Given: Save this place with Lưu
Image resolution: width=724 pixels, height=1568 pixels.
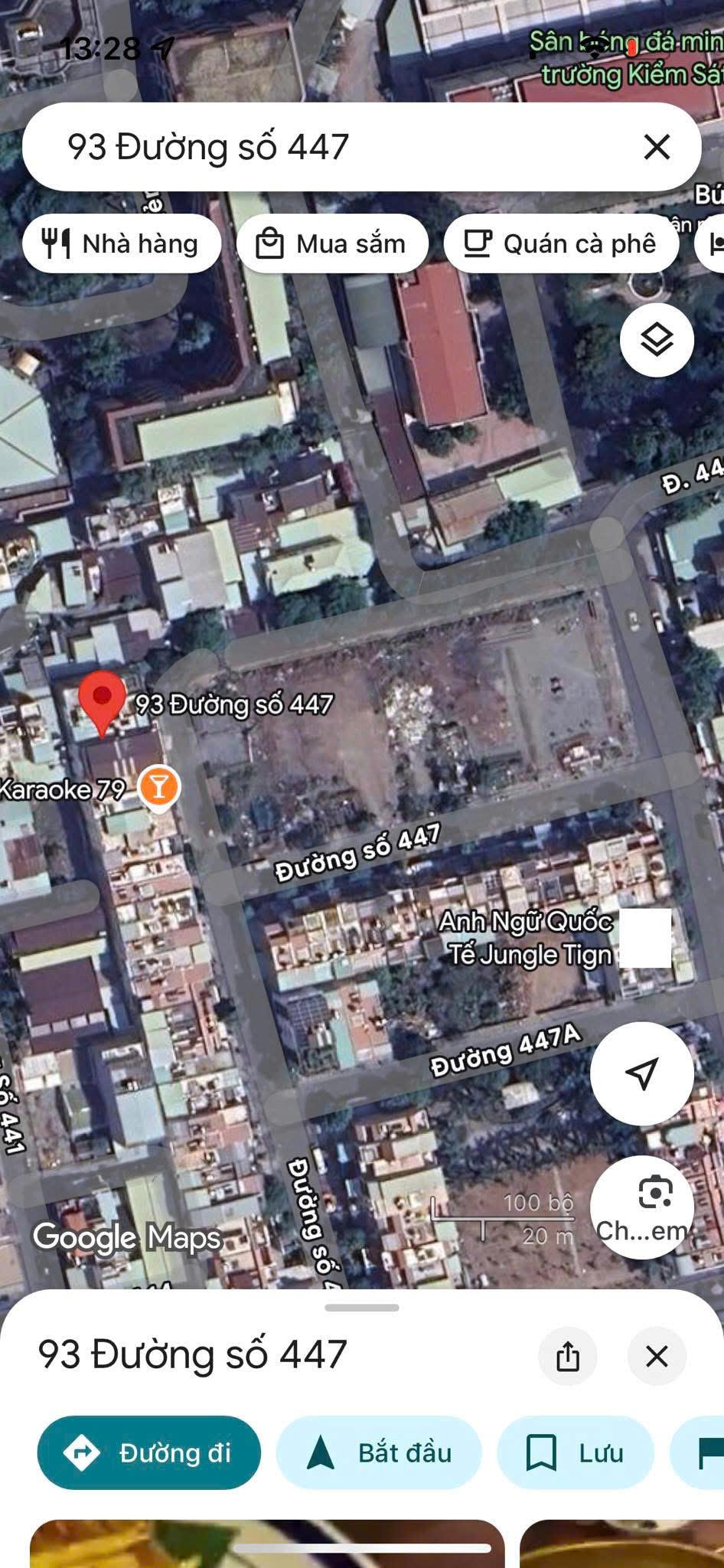Looking at the screenshot, I should 576,1453.
